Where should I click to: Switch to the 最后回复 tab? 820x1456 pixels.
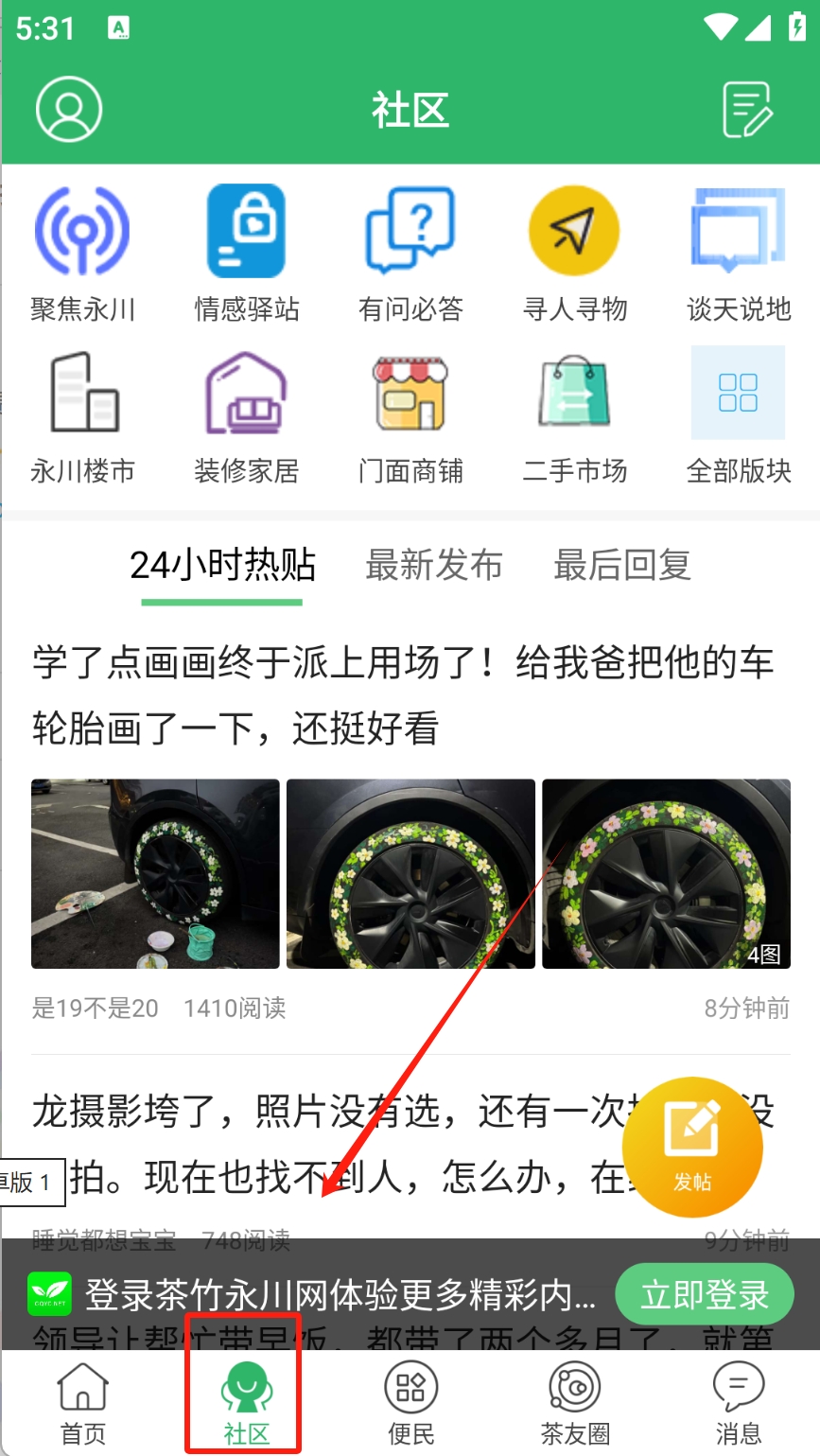tap(621, 565)
